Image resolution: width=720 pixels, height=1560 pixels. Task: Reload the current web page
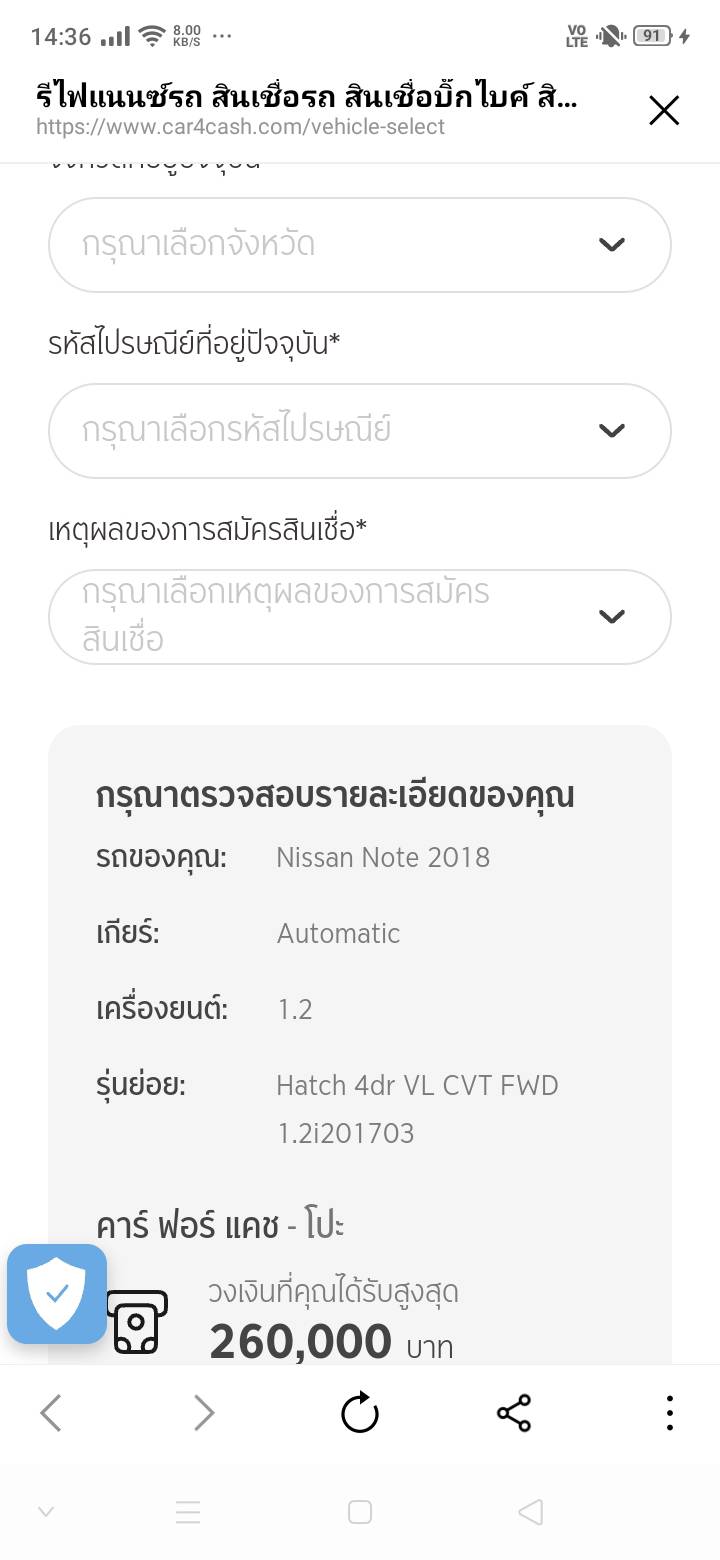coord(360,1413)
